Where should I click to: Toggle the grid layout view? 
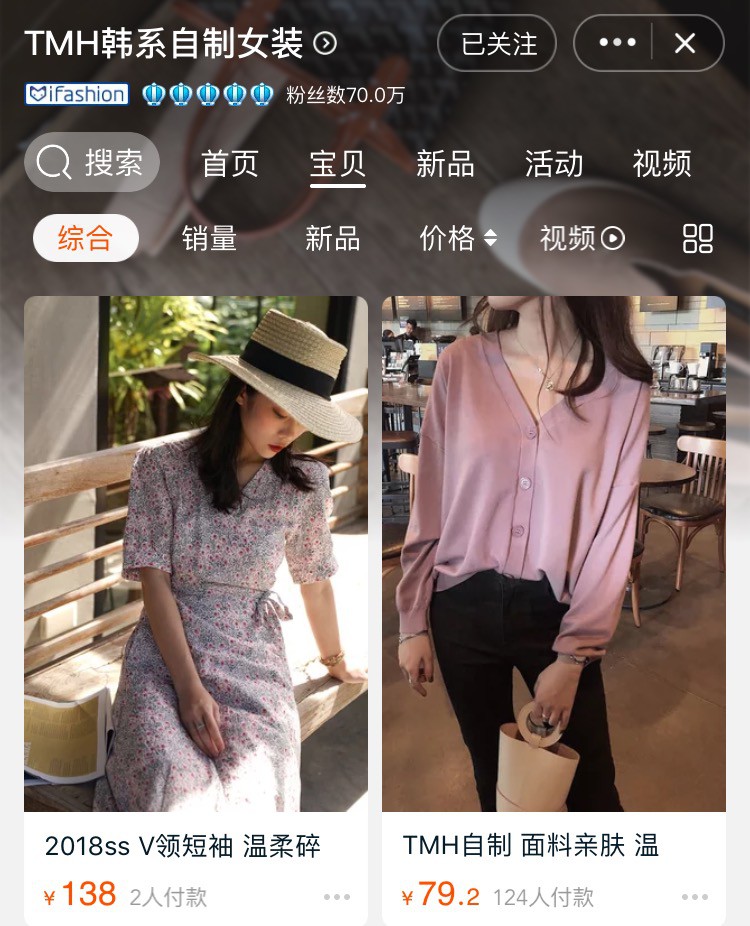coord(697,238)
